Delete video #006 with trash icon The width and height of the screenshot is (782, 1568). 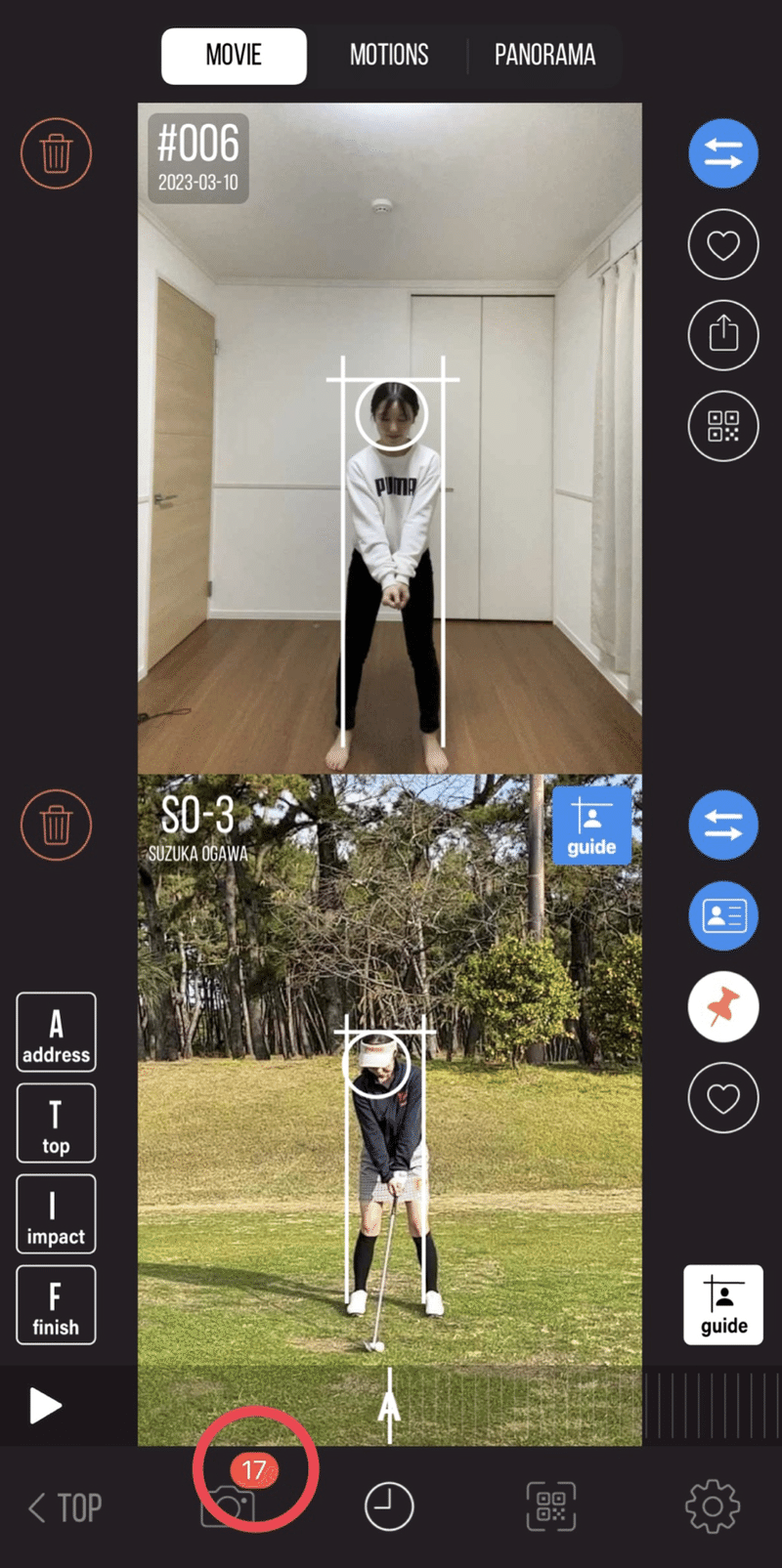coord(56,153)
